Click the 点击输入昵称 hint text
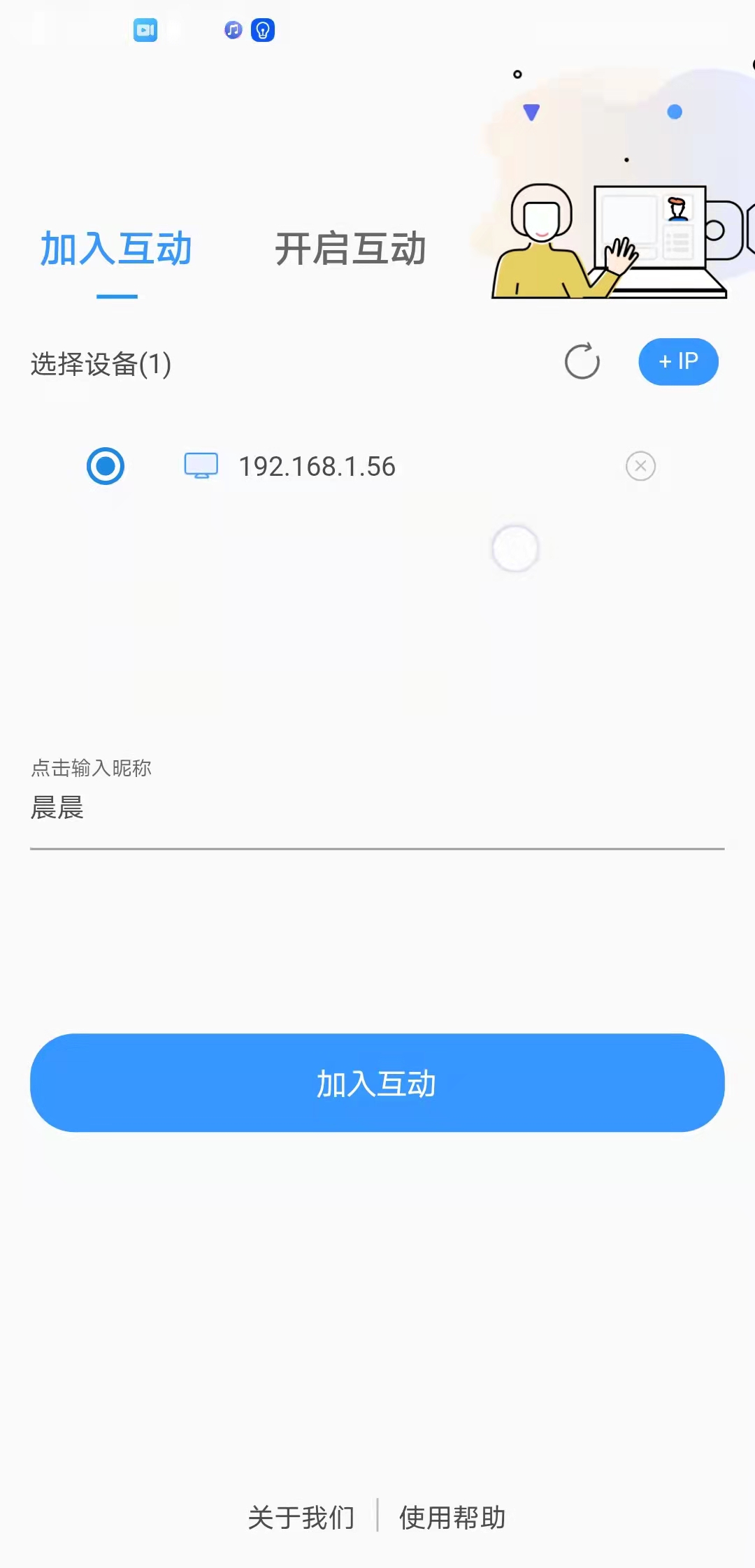Viewport: 755px width, 1568px height. pyautogui.click(x=92, y=769)
